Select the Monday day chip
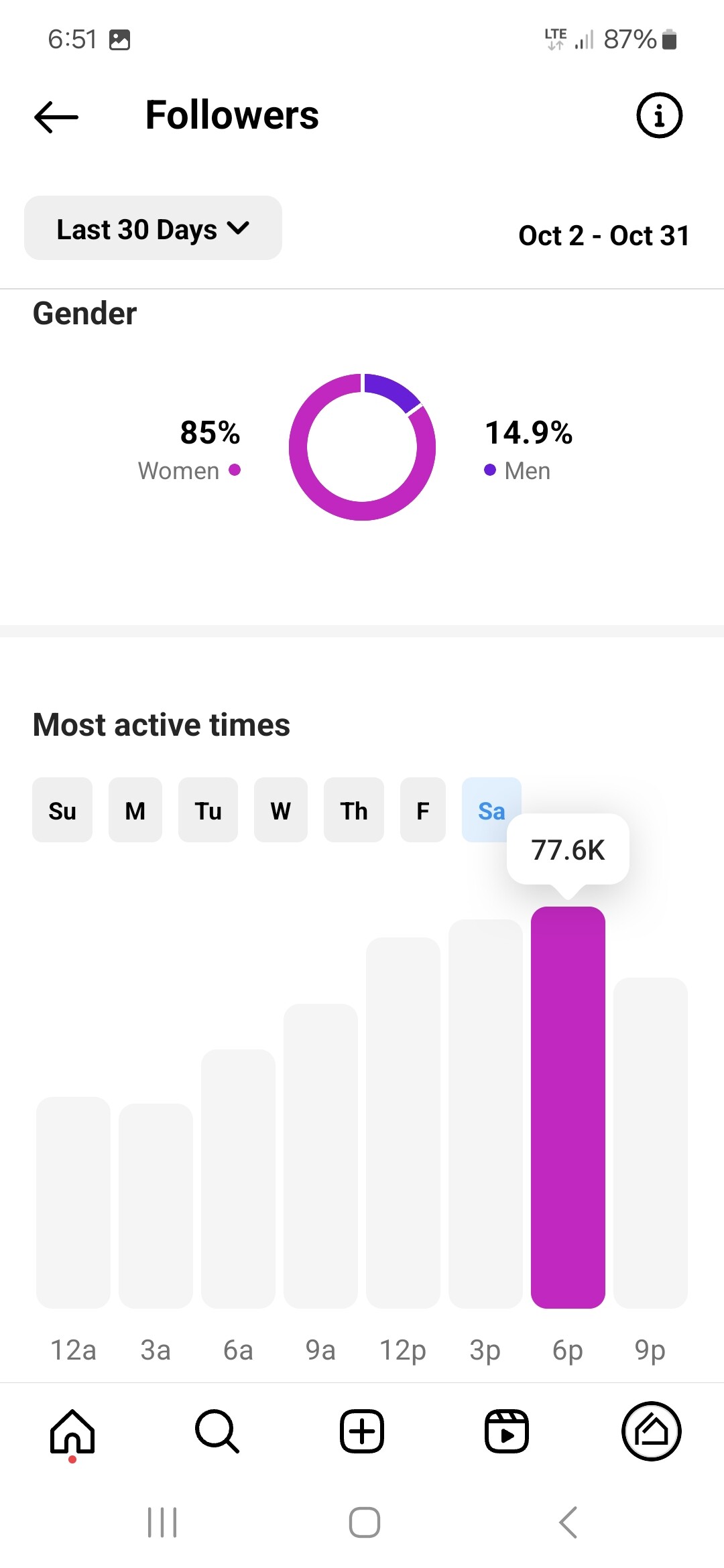Image resolution: width=724 pixels, height=1568 pixels. click(135, 810)
